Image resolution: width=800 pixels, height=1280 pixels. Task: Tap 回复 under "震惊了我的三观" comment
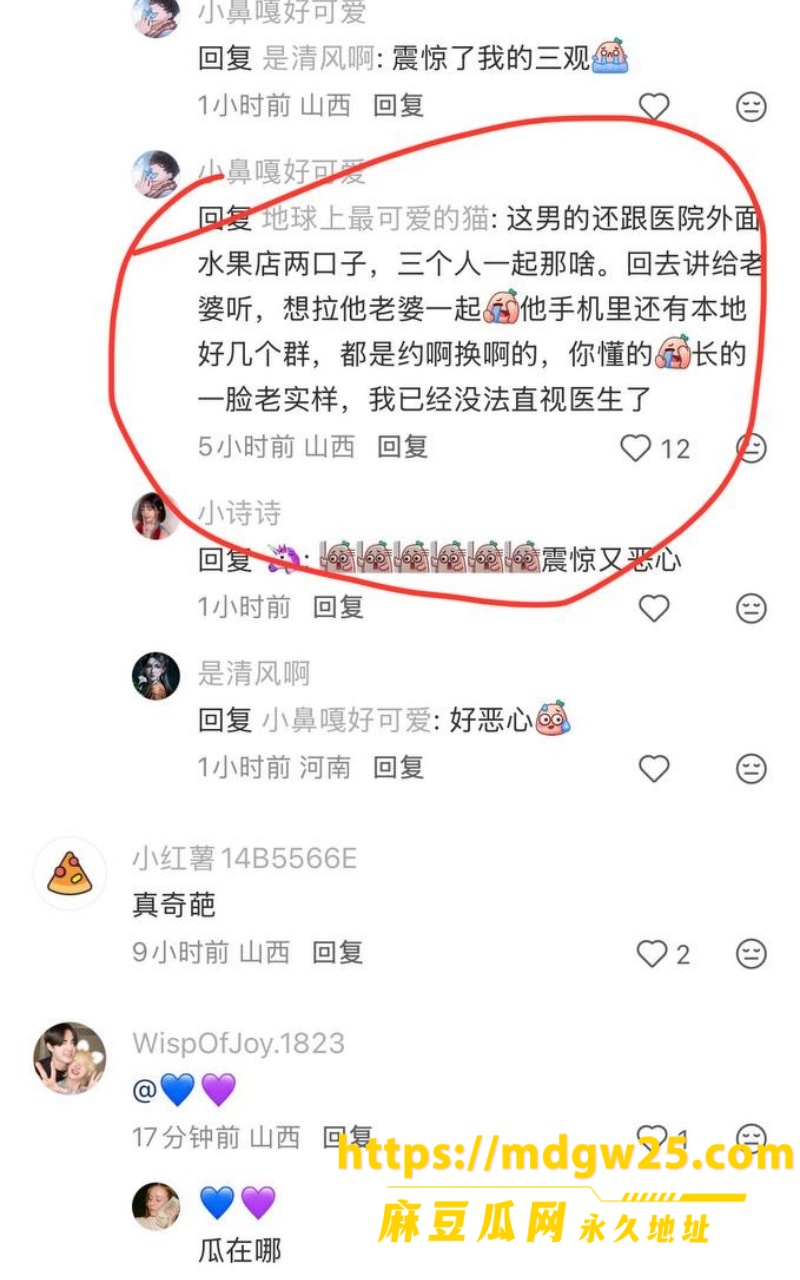[x=398, y=105]
